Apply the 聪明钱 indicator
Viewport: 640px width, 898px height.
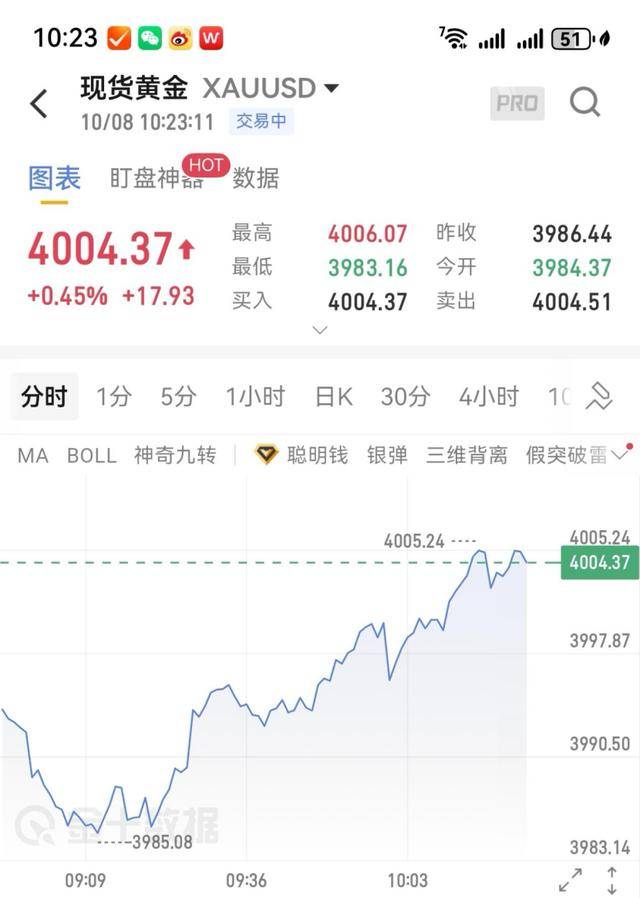[301, 456]
